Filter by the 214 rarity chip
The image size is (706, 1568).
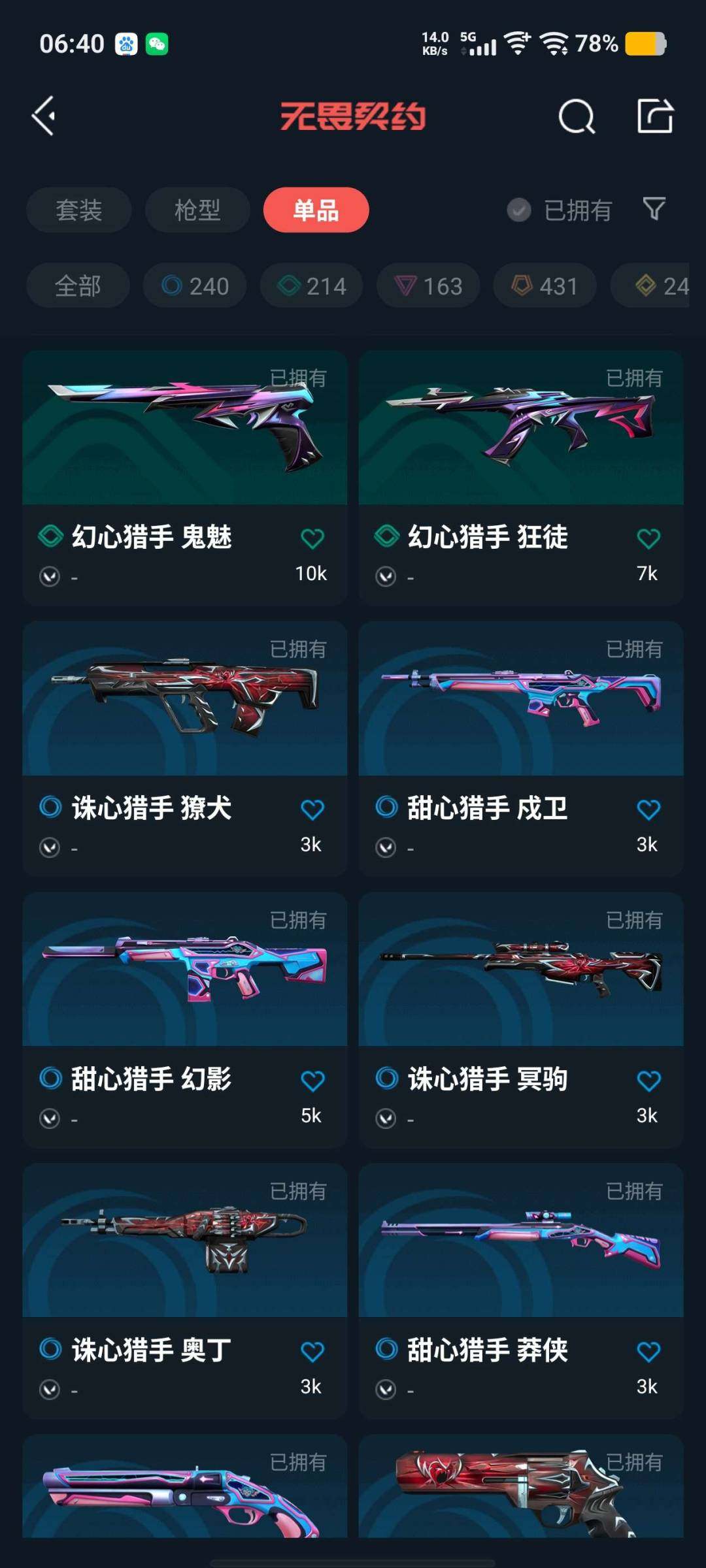click(x=311, y=286)
